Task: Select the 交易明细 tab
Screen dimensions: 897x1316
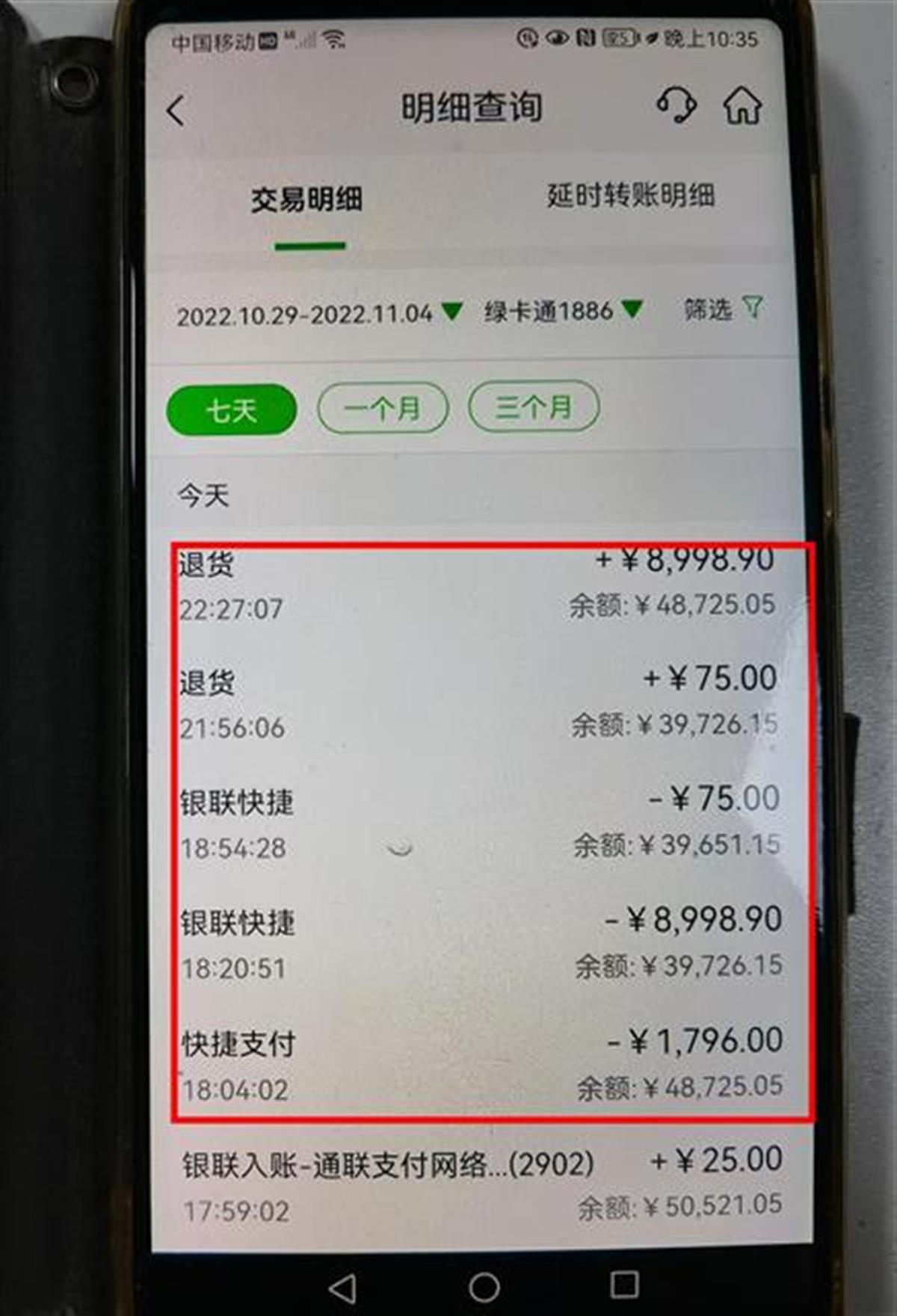Action: 307,200
